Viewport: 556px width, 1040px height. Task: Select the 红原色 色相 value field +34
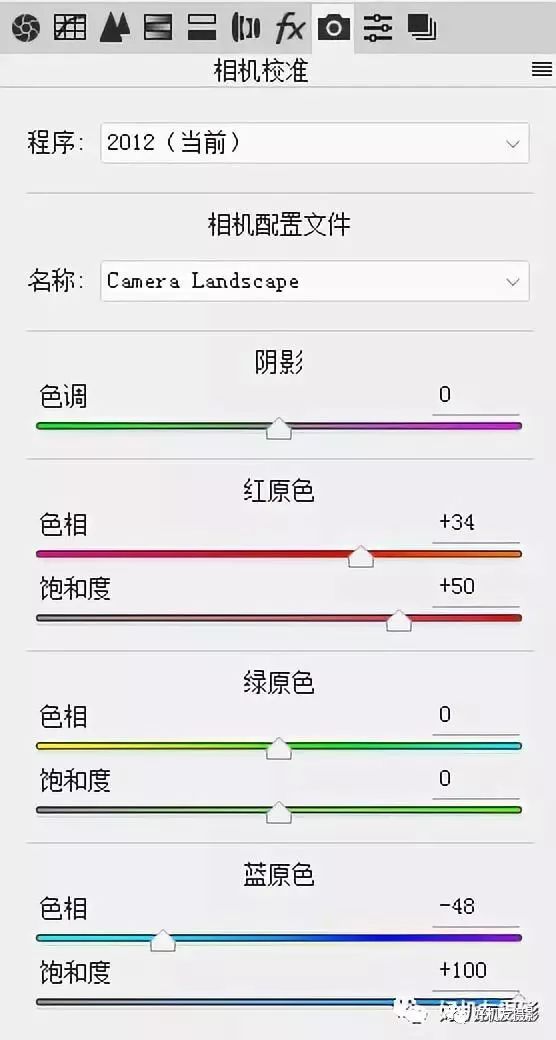click(x=475, y=523)
